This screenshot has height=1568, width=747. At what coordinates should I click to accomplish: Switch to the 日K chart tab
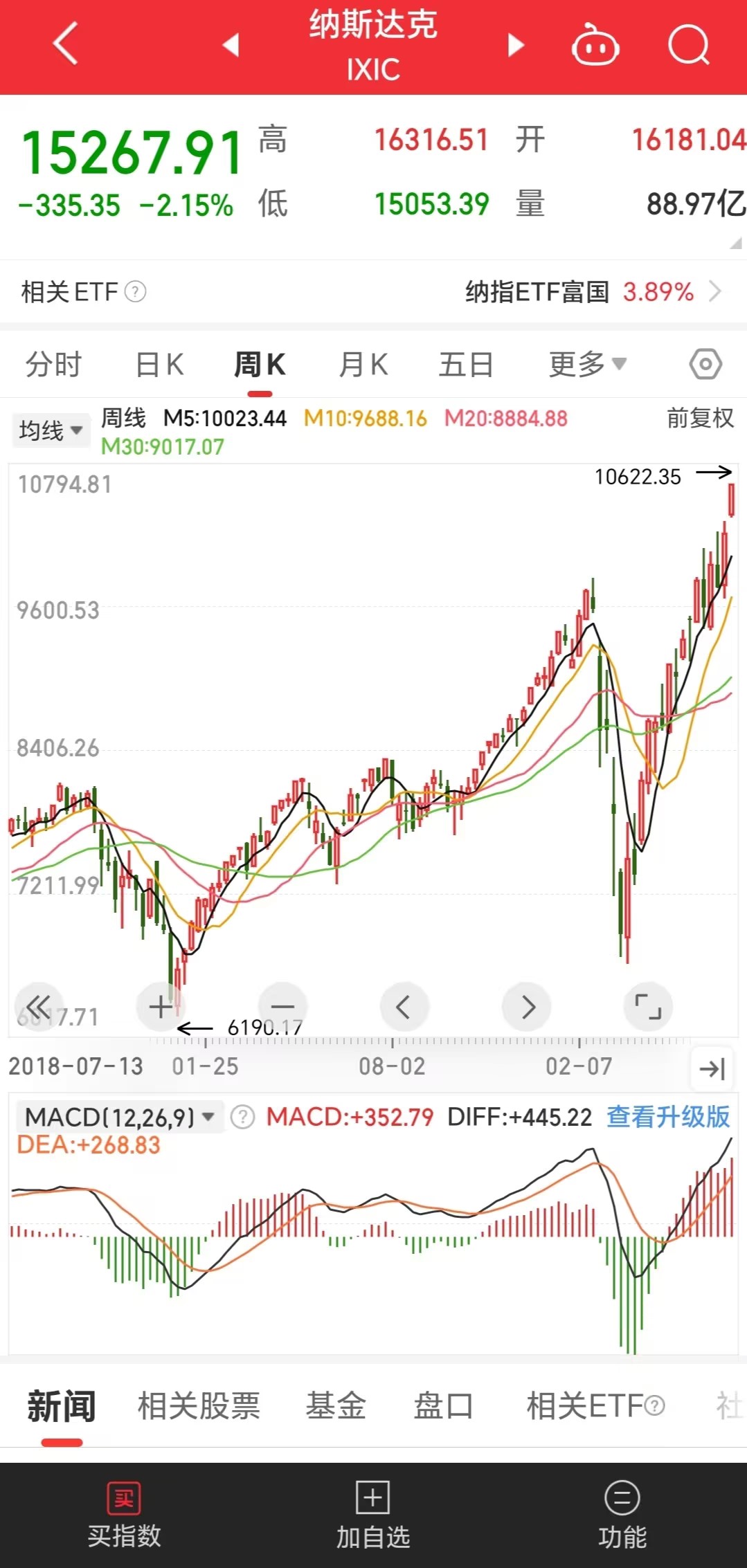point(159,365)
